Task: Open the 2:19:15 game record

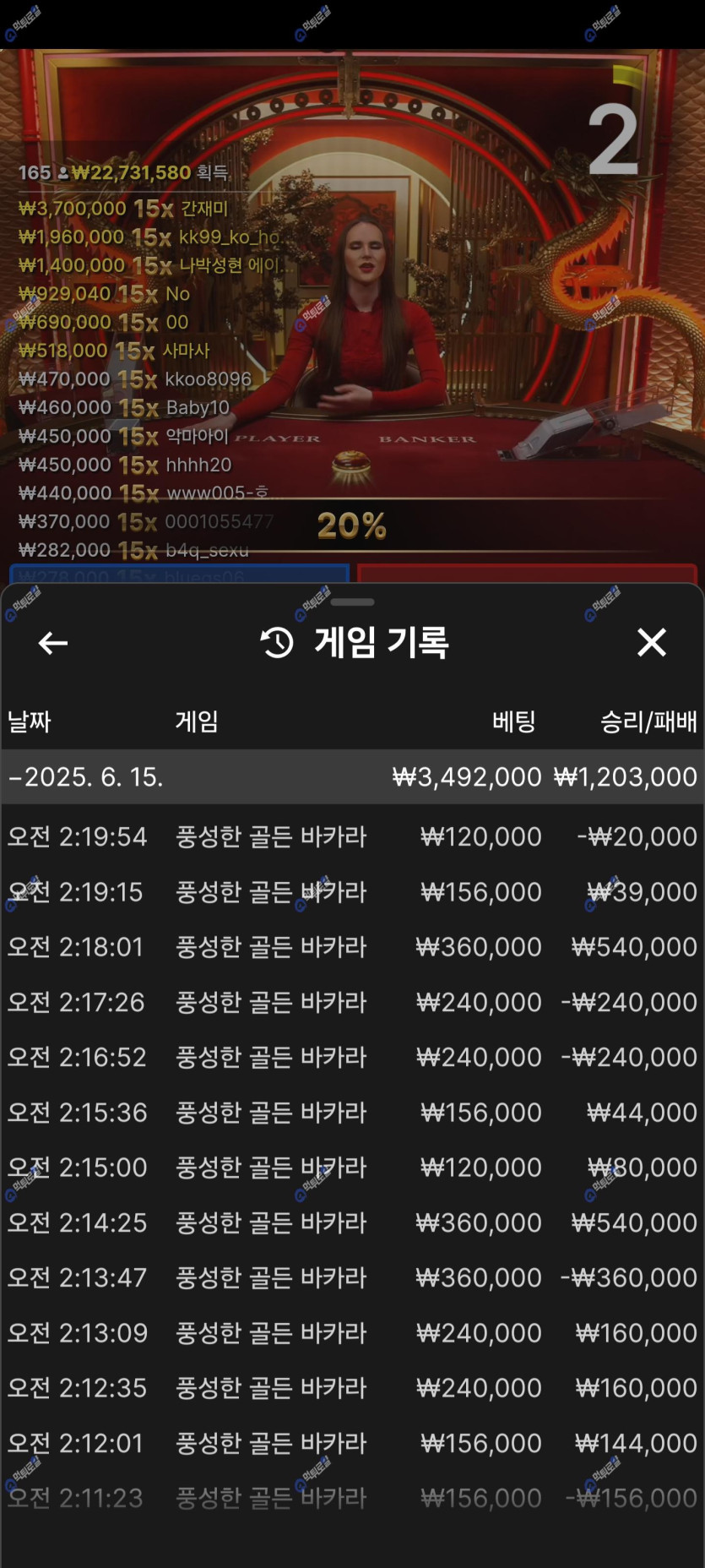Action: coord(352,891)
